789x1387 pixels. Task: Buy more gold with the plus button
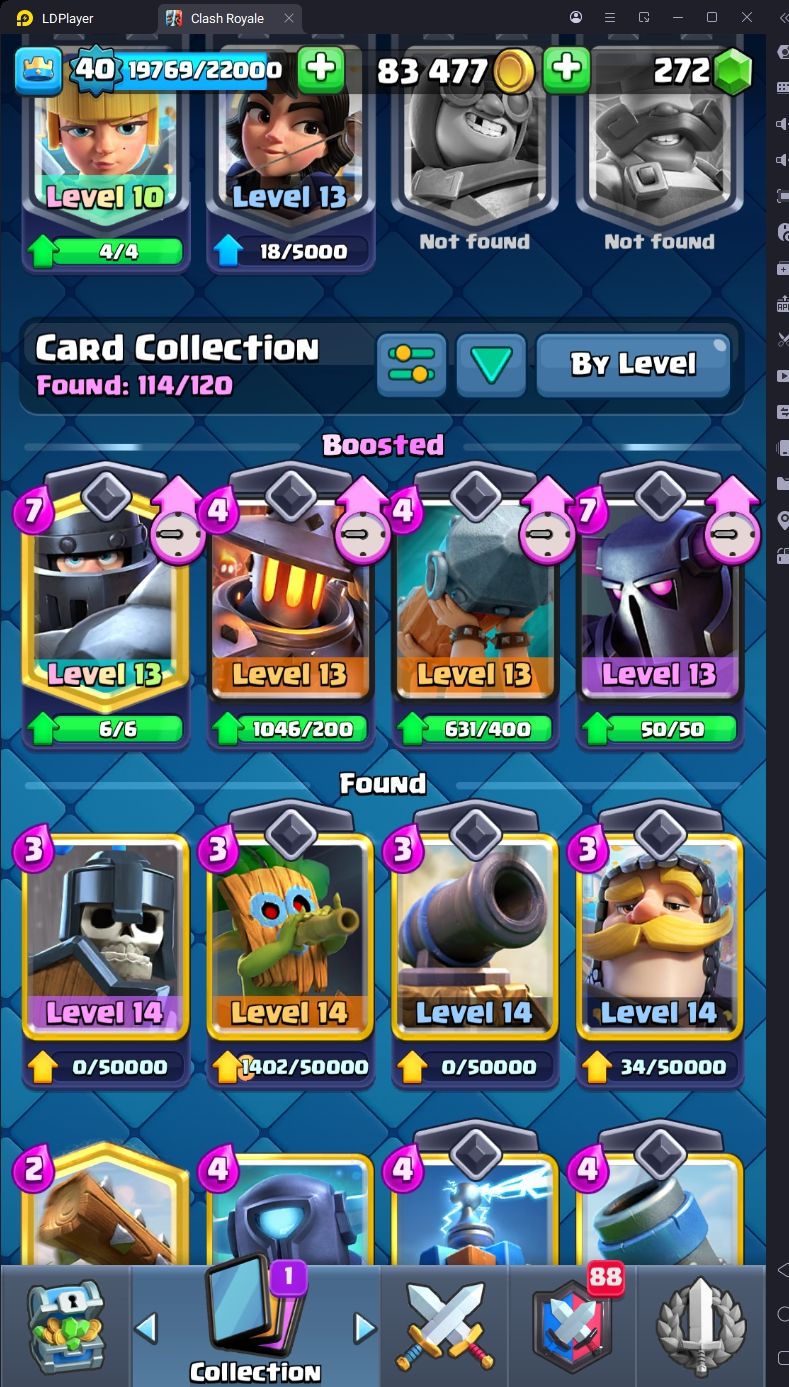coord(566,69)
